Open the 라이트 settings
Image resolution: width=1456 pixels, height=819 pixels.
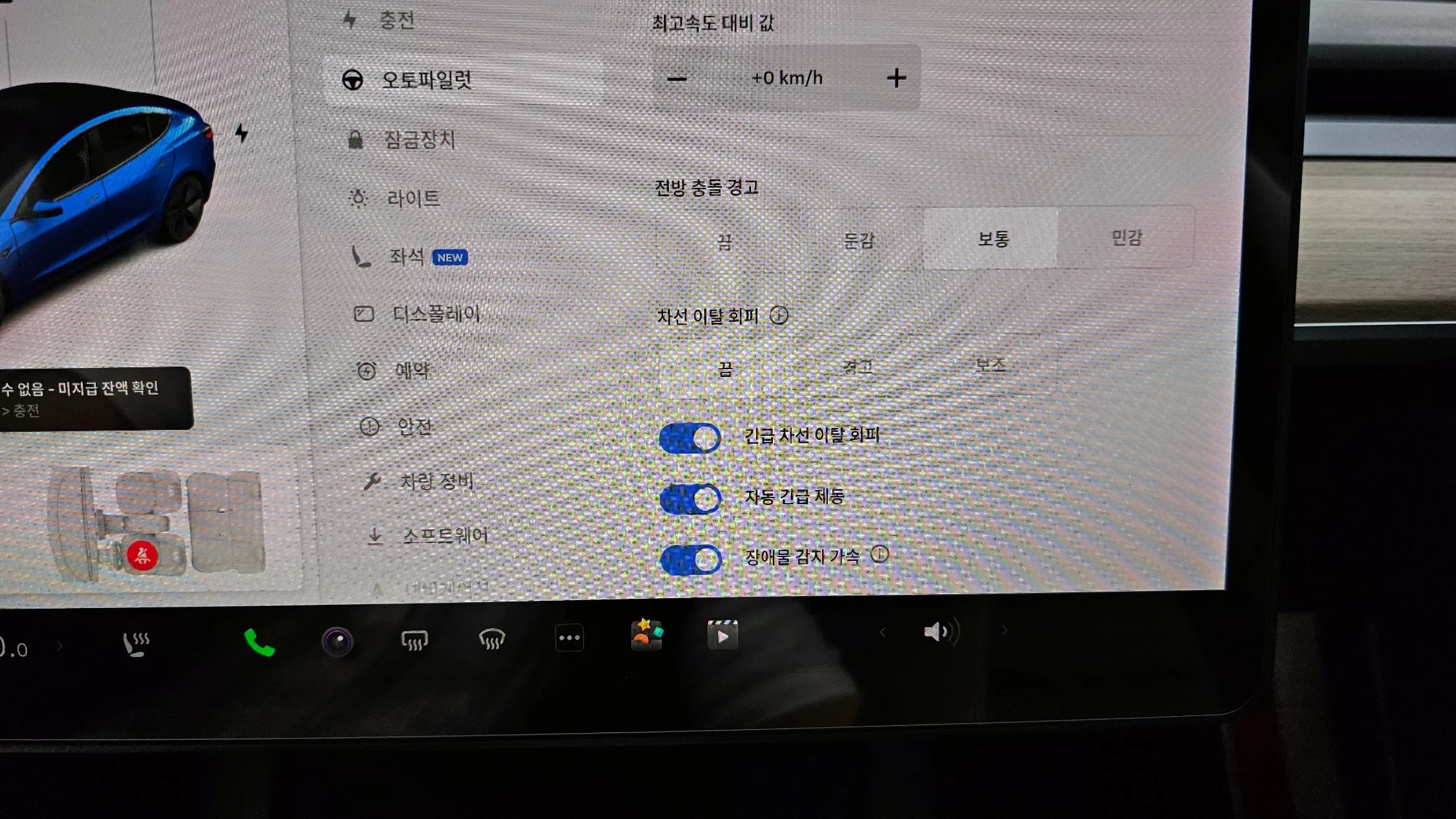(x=412, y=198)
